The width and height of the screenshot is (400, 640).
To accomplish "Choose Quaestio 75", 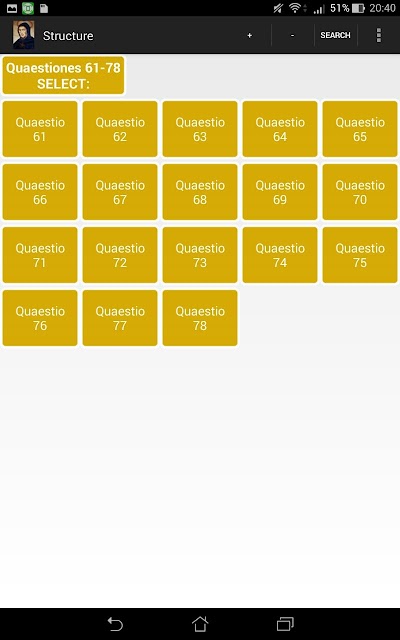I will click(360, 255).
